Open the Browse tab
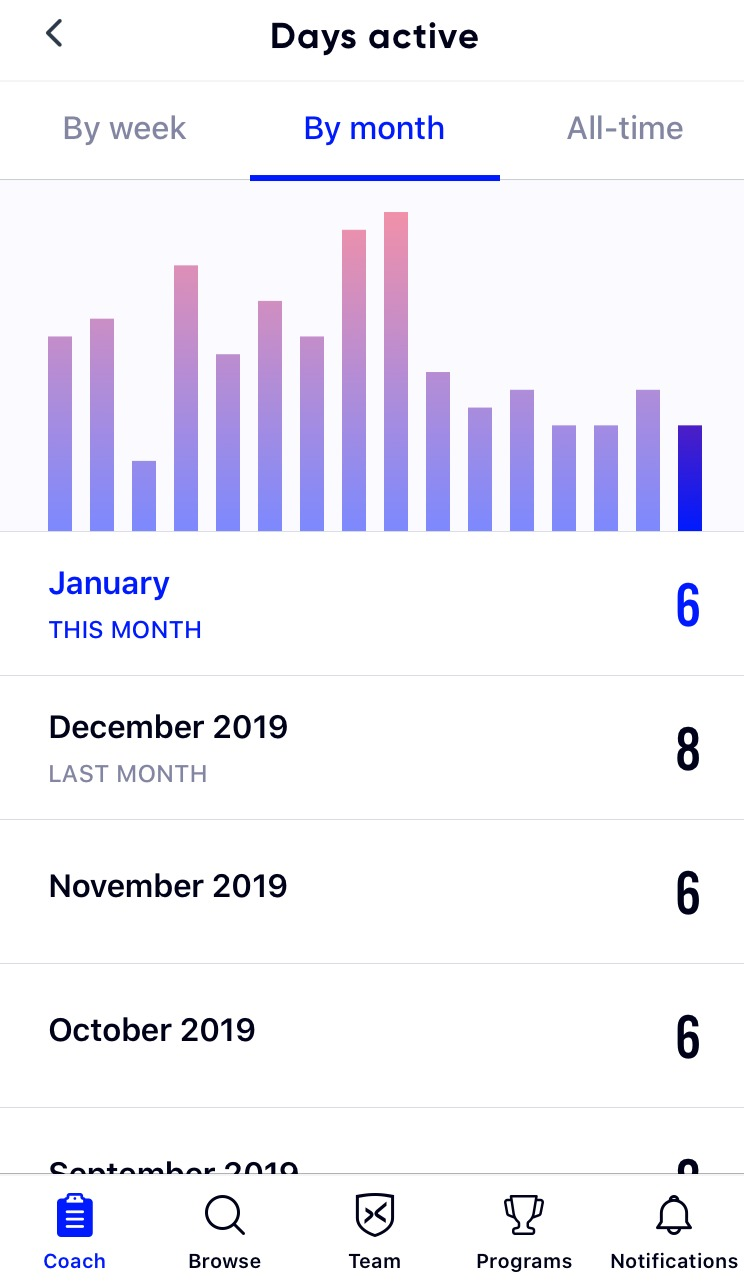The width and height of the screenshot is (744, 1286). [x=224, y=1231]
